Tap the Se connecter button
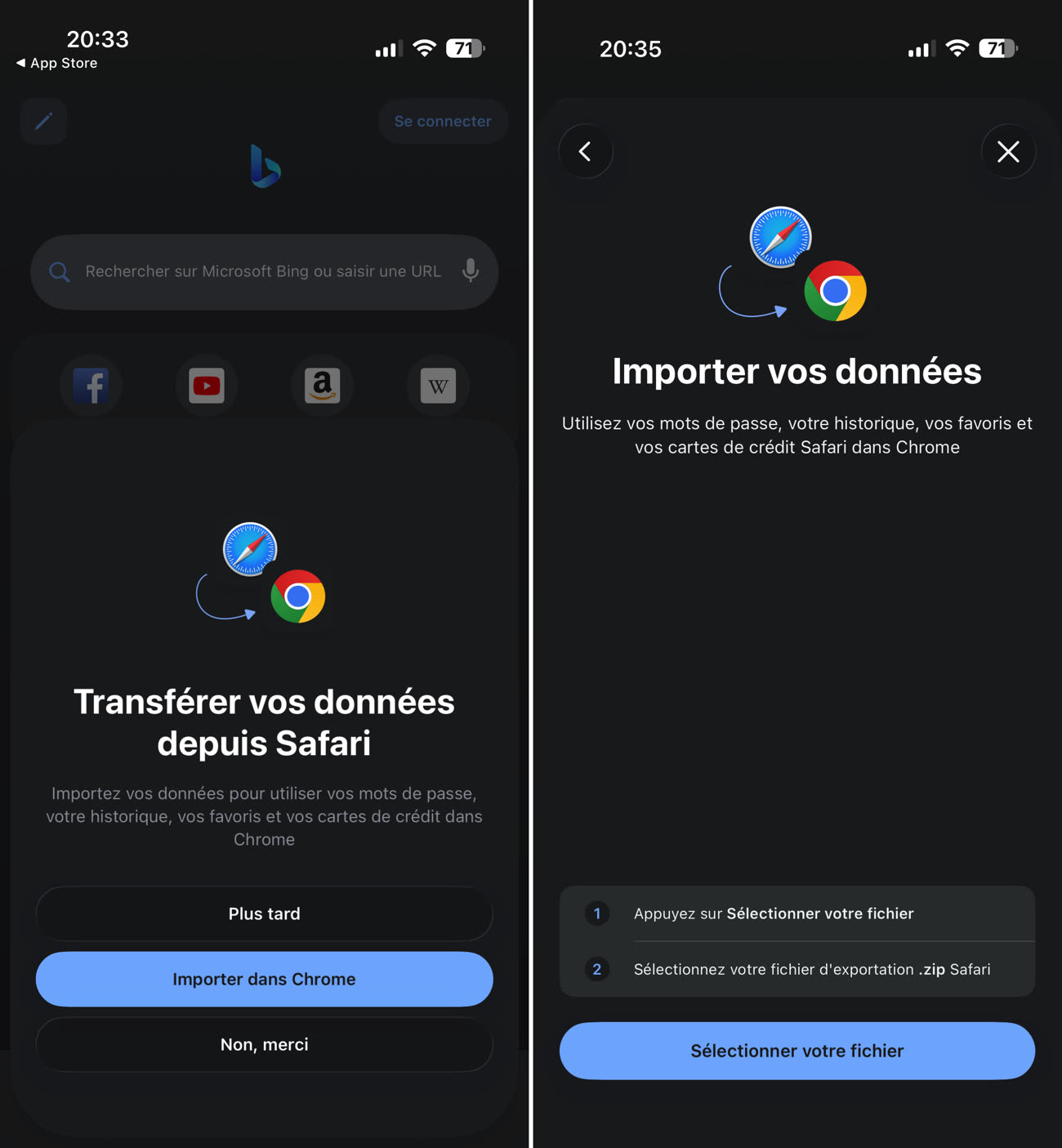Viewport: 1062px width, 1148px height. [x=443, y=121]
